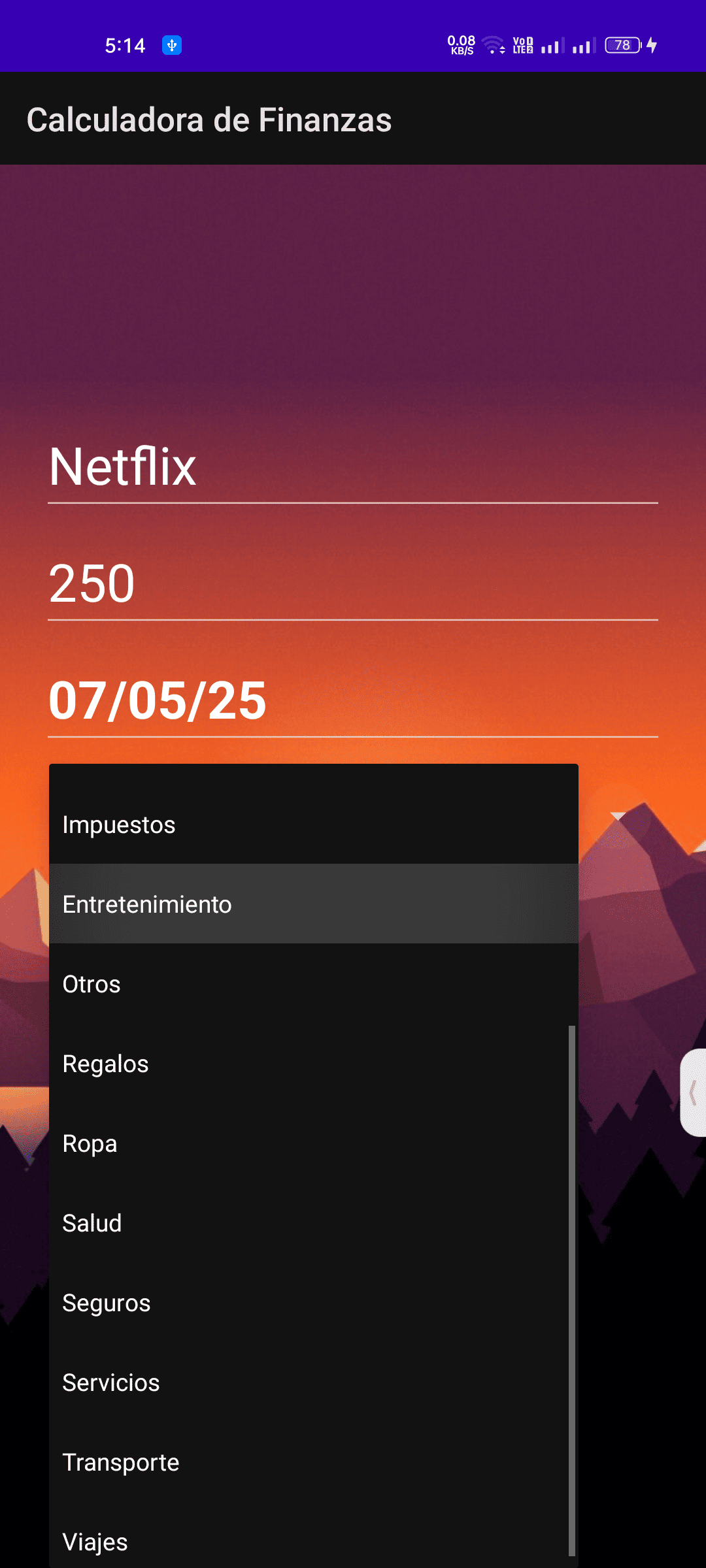Select Transporte as the category
706x1568 pixels.
[x=314, y=1462]
